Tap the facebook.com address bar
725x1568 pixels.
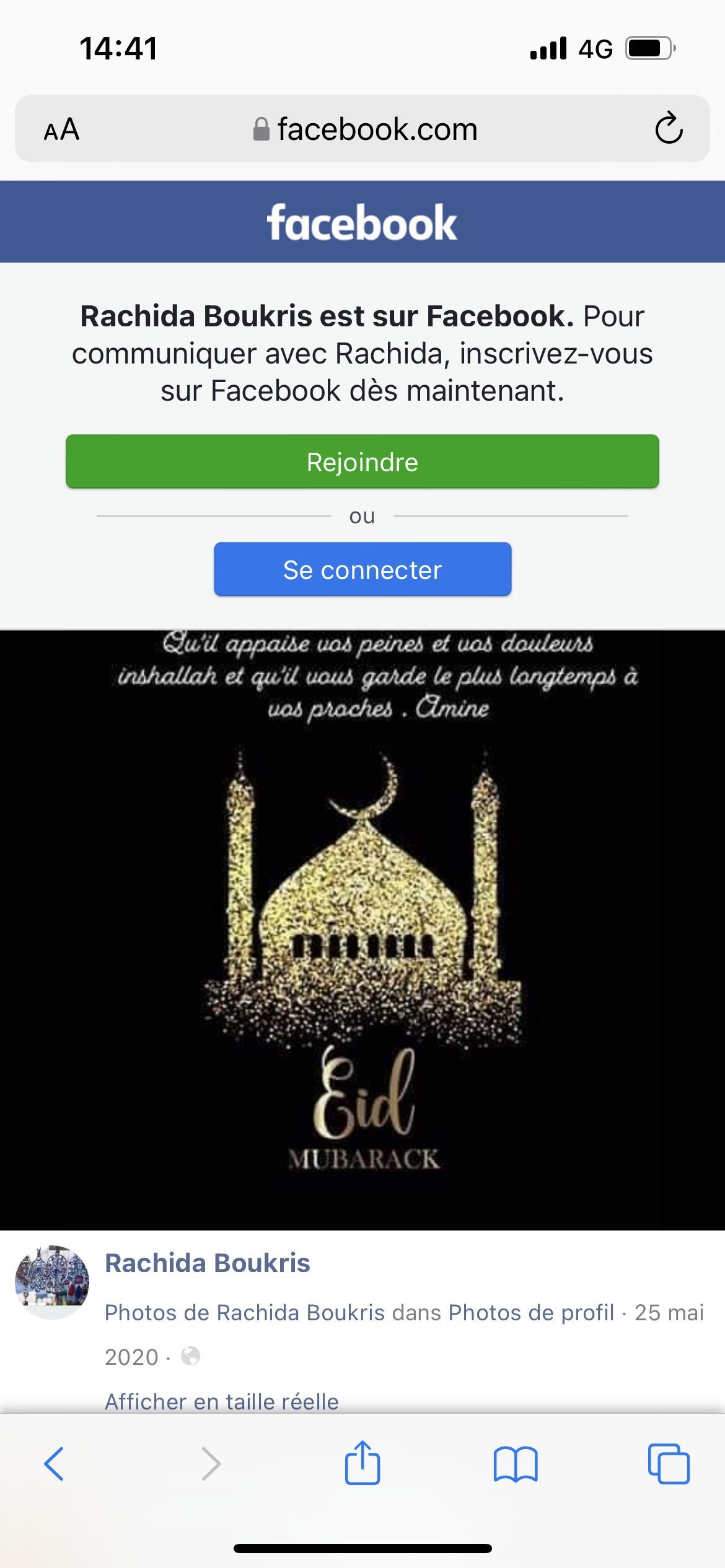point(365,129)
